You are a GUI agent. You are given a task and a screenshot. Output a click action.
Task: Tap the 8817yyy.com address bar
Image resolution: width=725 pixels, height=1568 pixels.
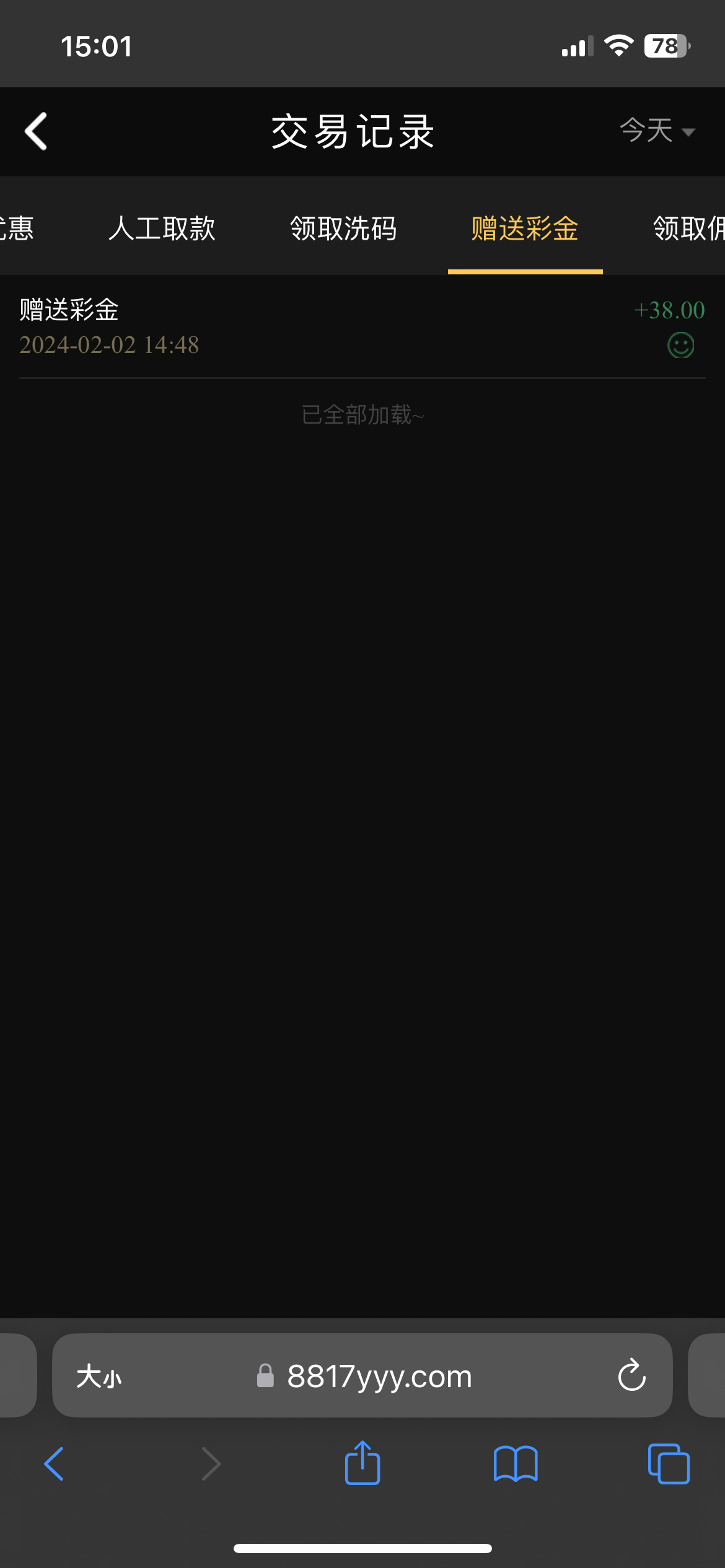379,1376
